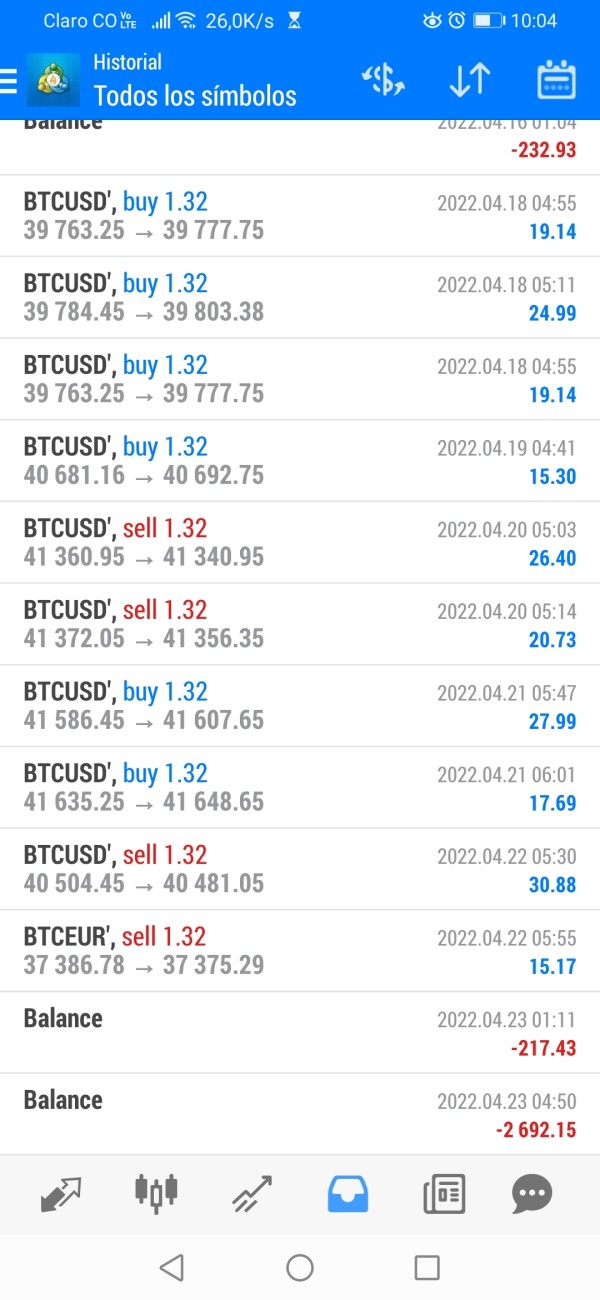The image size is (600, 1300).
Task: Open the BTCUSD sell deal with 26.40 profit
Action: coord(300,543)
